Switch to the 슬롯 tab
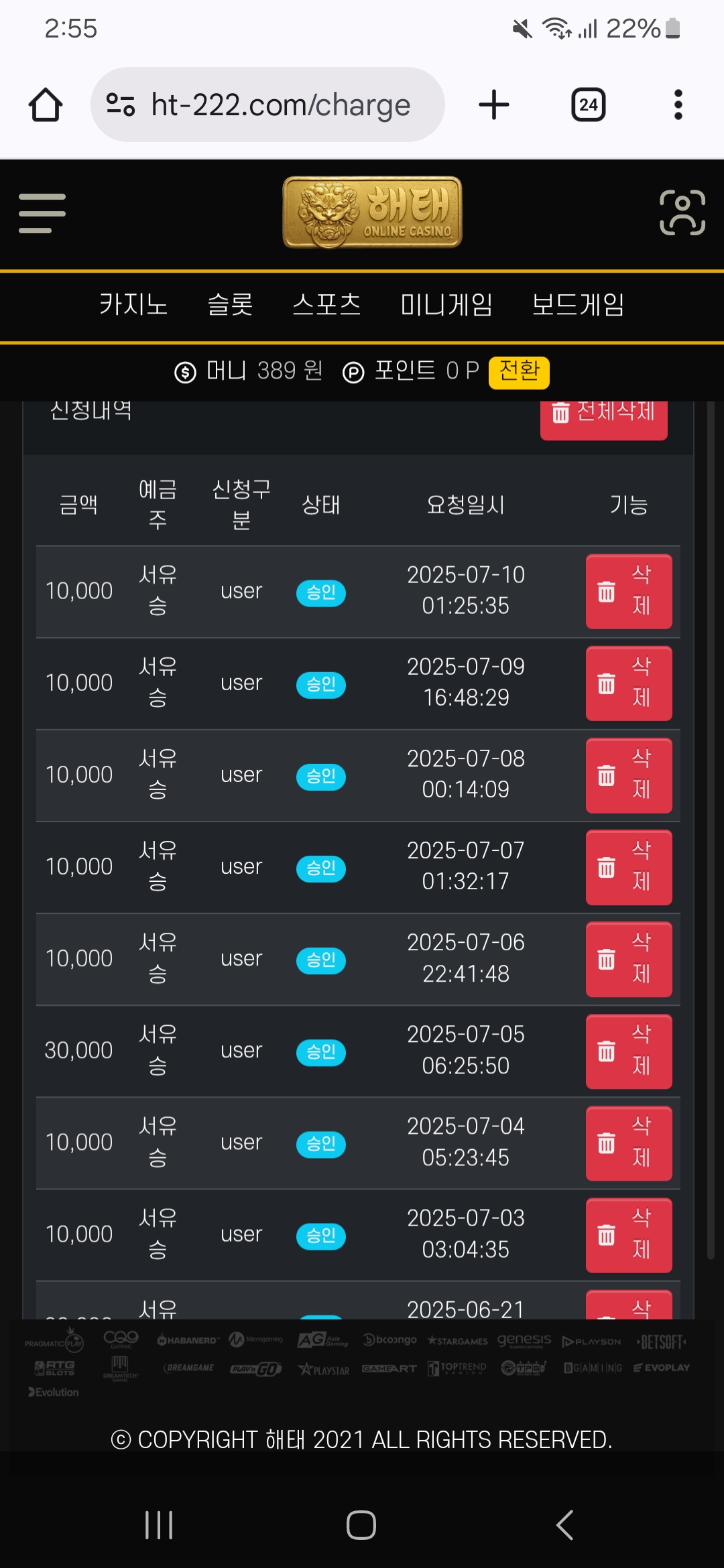 pyautogui.click(x=230, y=304)
